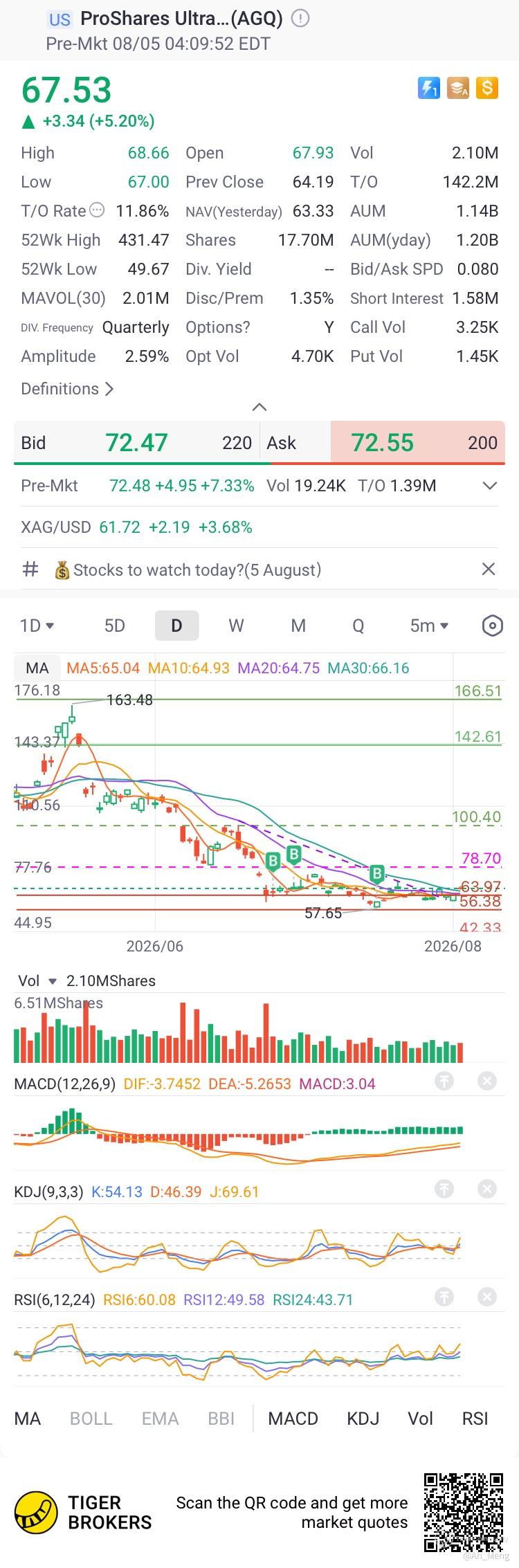
Task: Switch to the Q quarterly chart
Action: pyautogui.click(x=358, y=626)
